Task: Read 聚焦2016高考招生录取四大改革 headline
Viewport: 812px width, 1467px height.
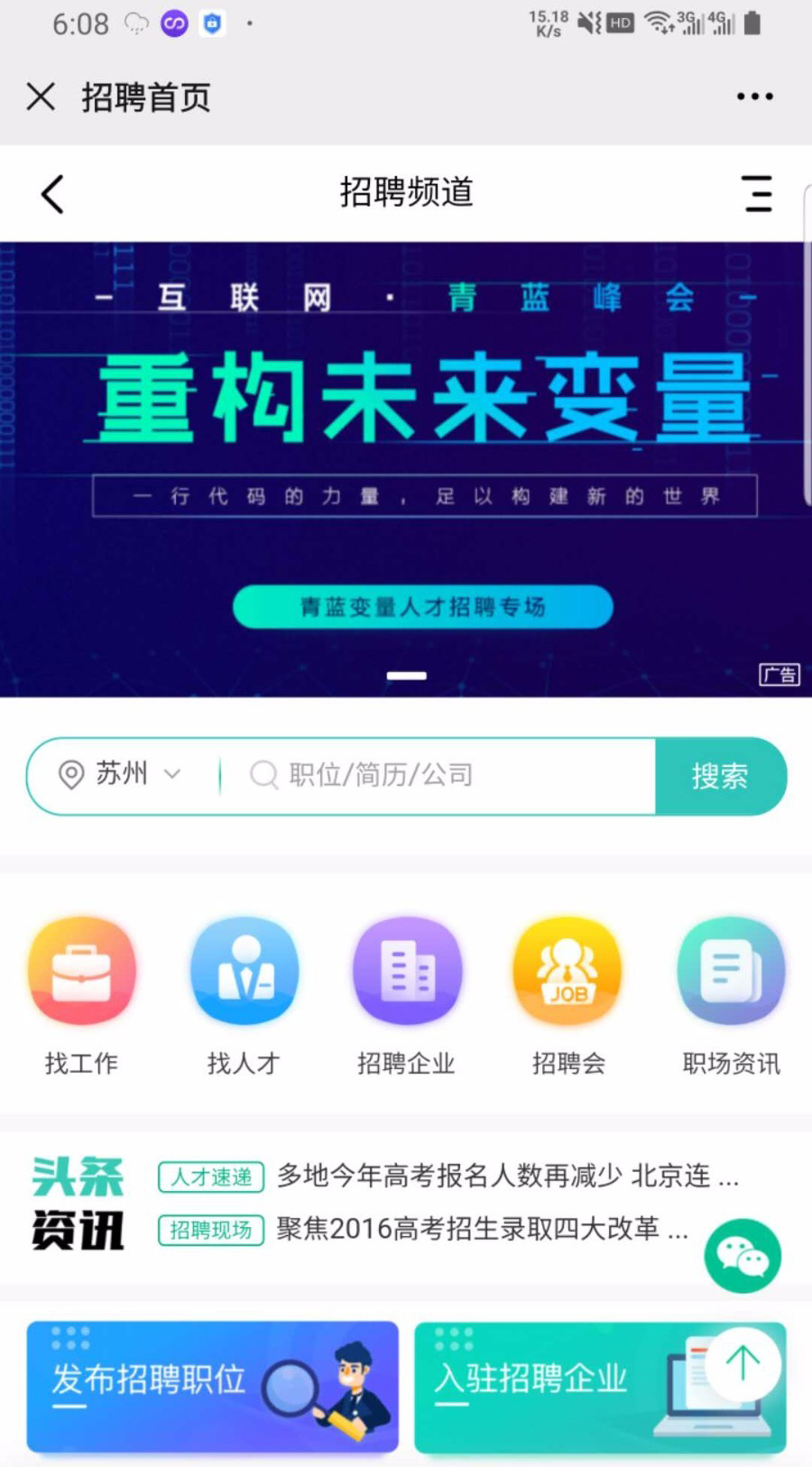Action: point(478,1229)
